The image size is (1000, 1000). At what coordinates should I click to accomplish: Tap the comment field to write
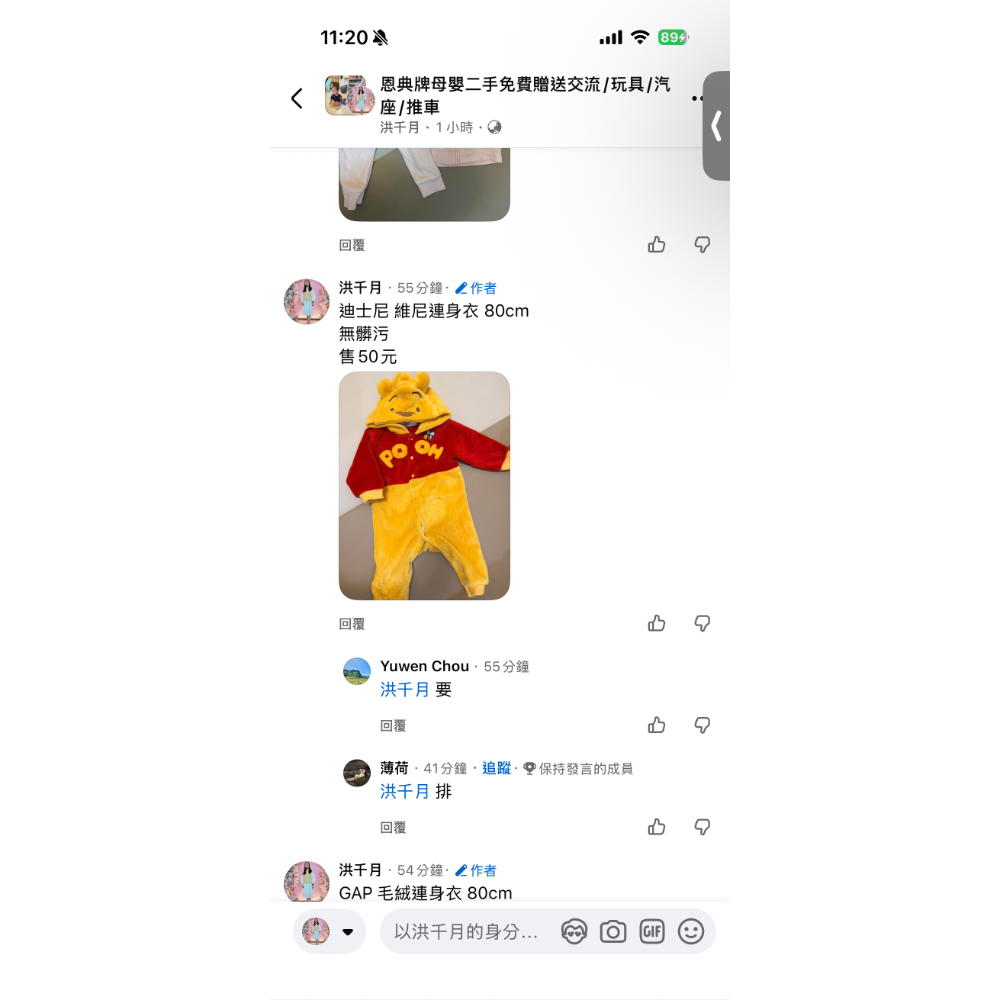click(x=466, y=932)
